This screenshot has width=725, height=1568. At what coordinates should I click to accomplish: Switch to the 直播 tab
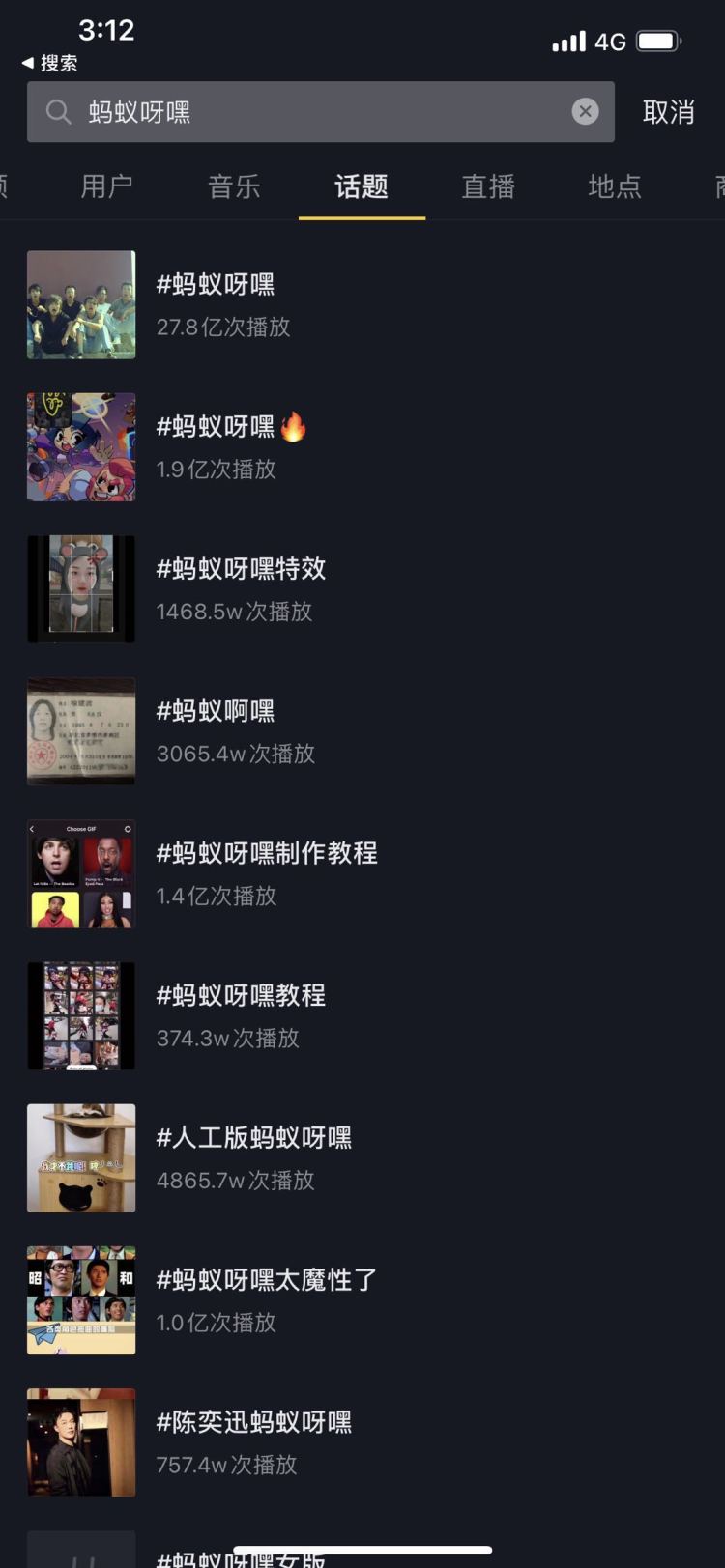pyautogui.click(x=488, y=186)
